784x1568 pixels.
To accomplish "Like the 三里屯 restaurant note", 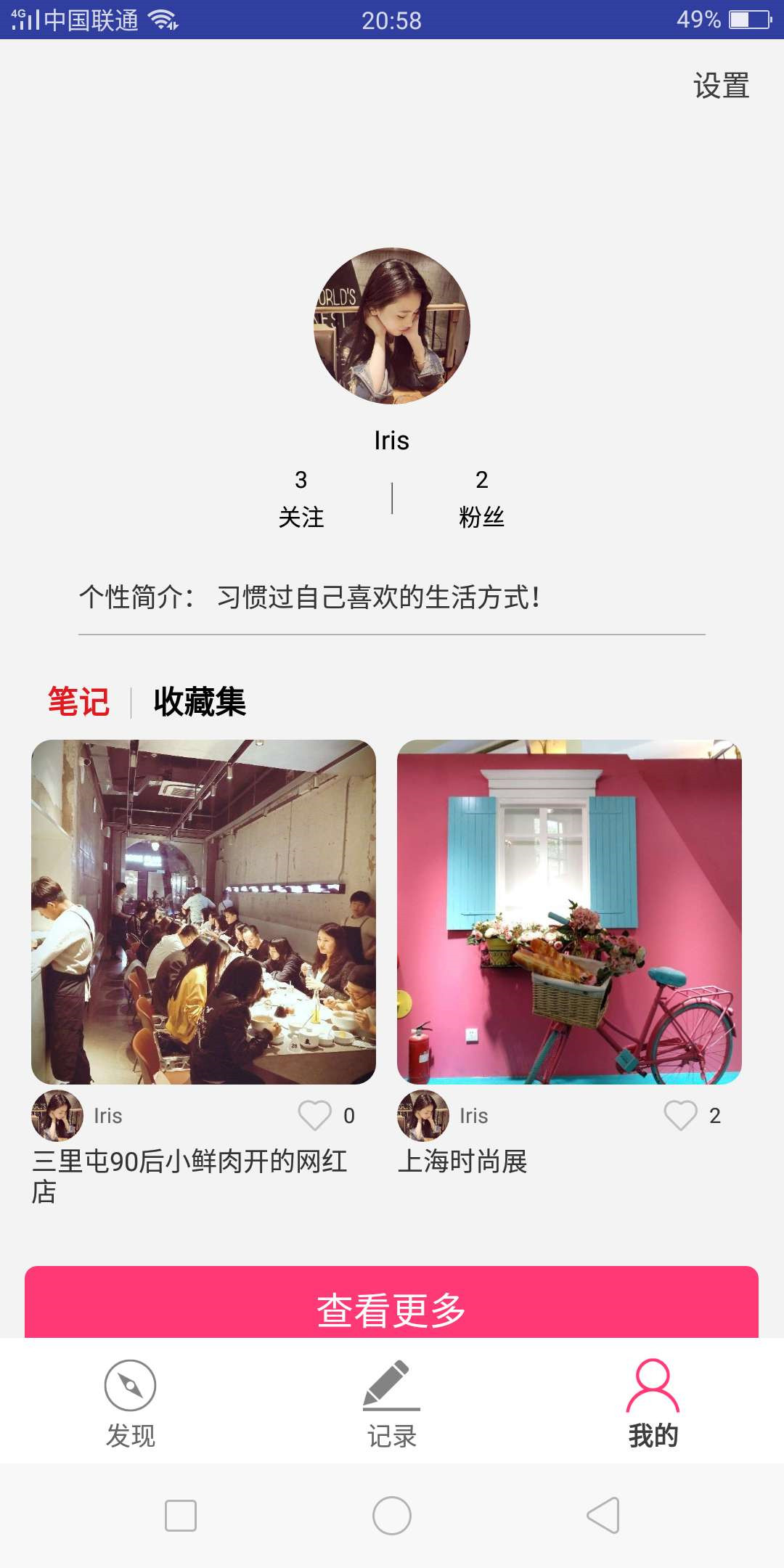I will click(x=315, y=1115).
